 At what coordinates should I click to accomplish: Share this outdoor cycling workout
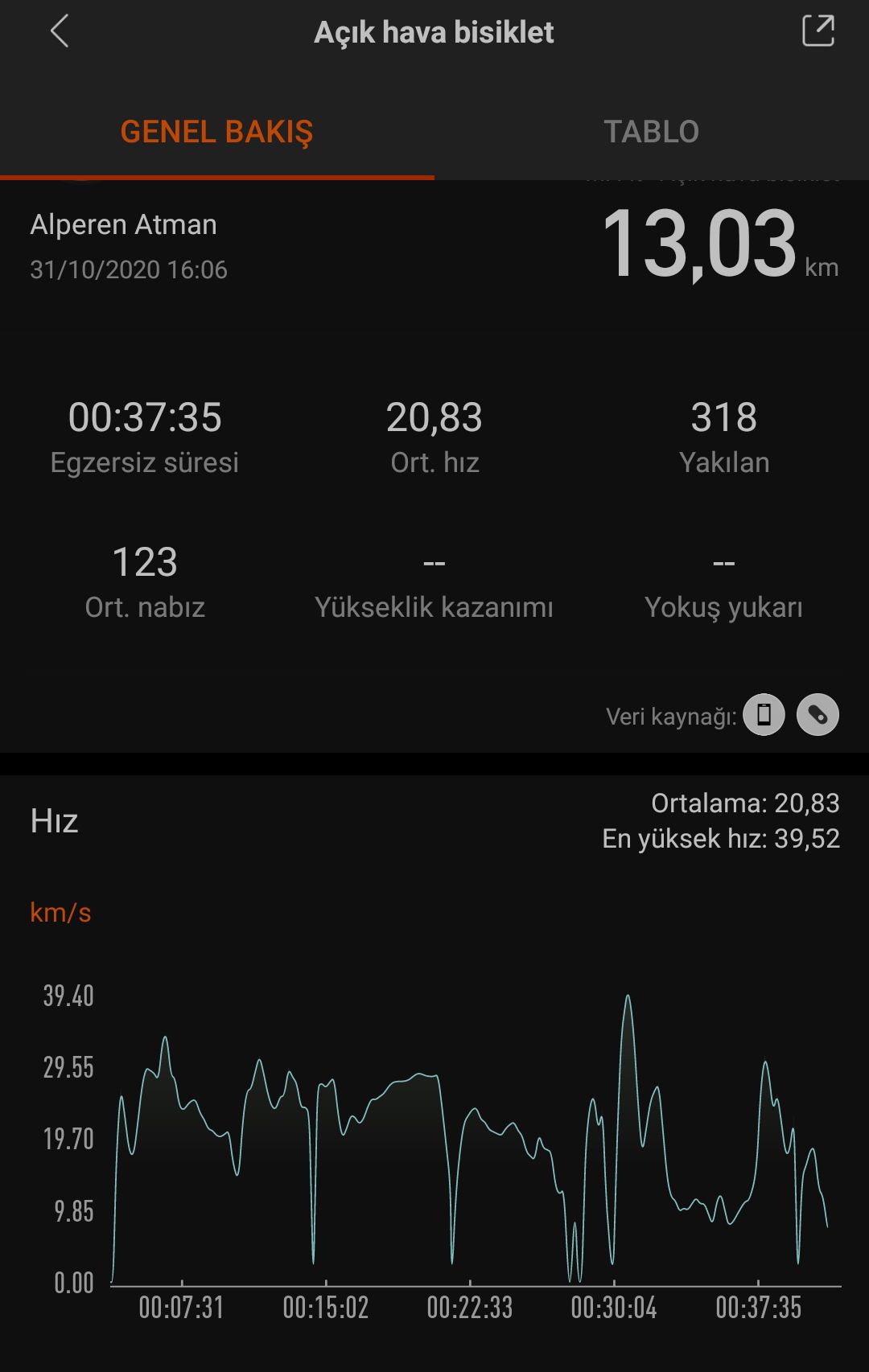pyautogui.click(x=818, y=31)
